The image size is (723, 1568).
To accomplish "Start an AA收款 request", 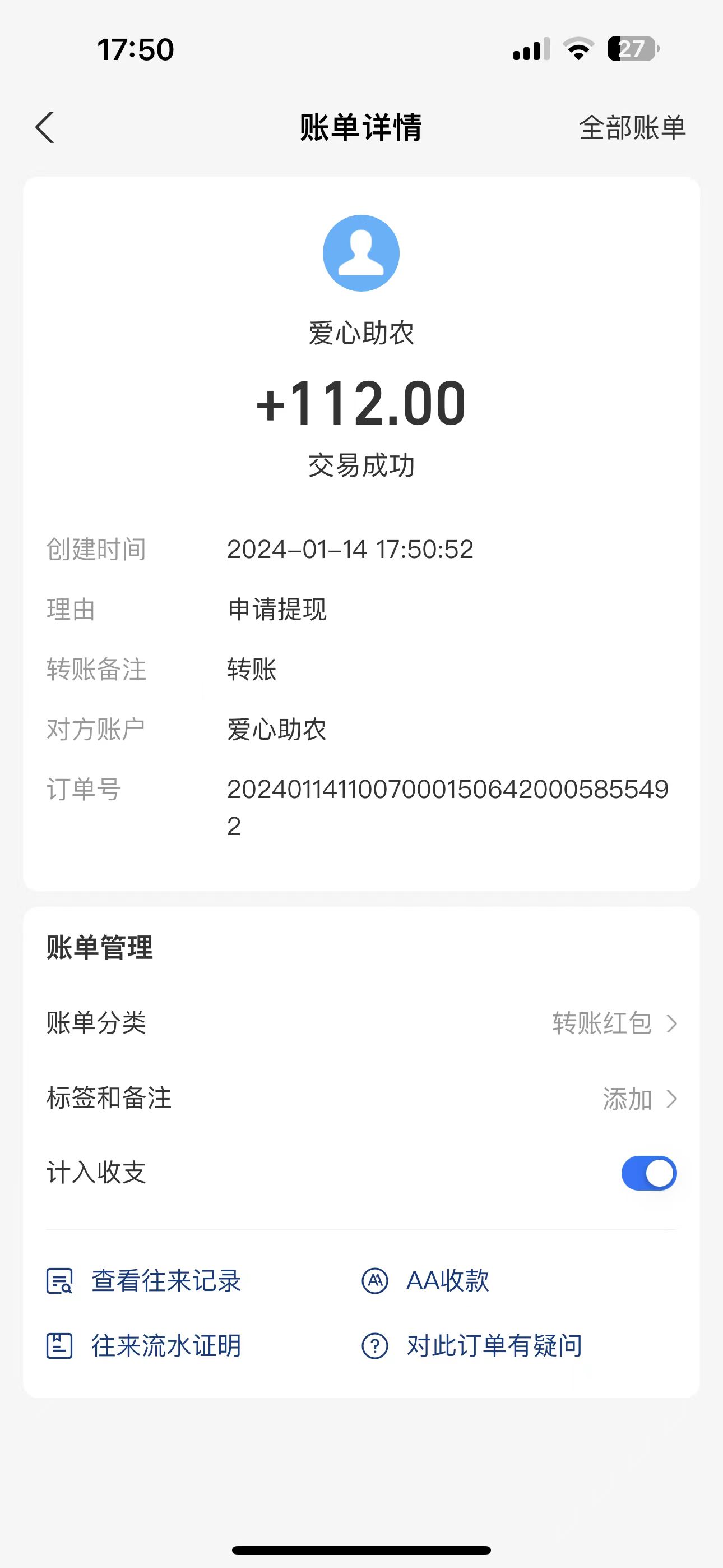I will pyautogui.click(x=425, y=1281).
